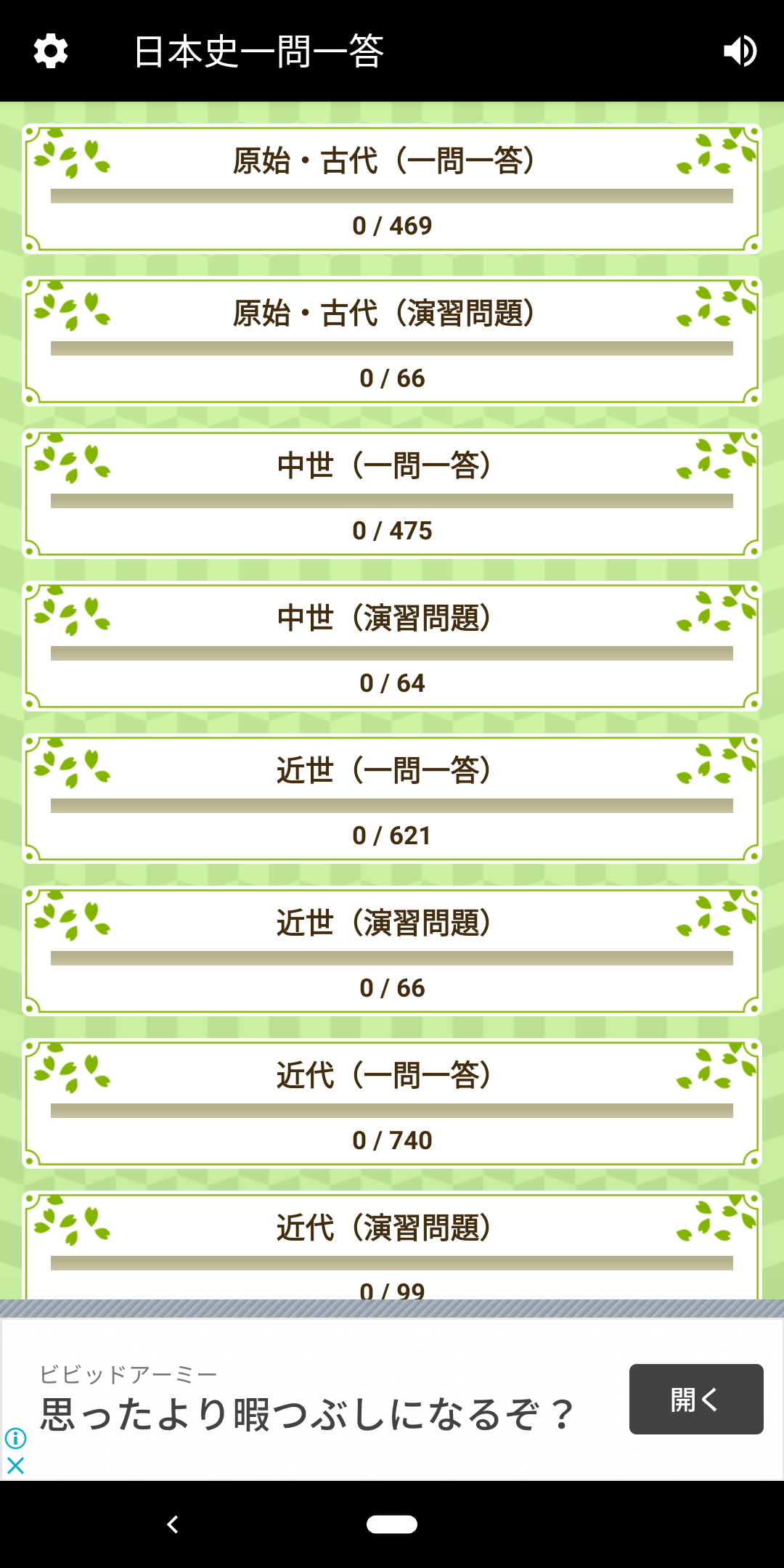Start 近世（演習問題）category
This screenshot has width=784, height=1568.
point(392,951)
